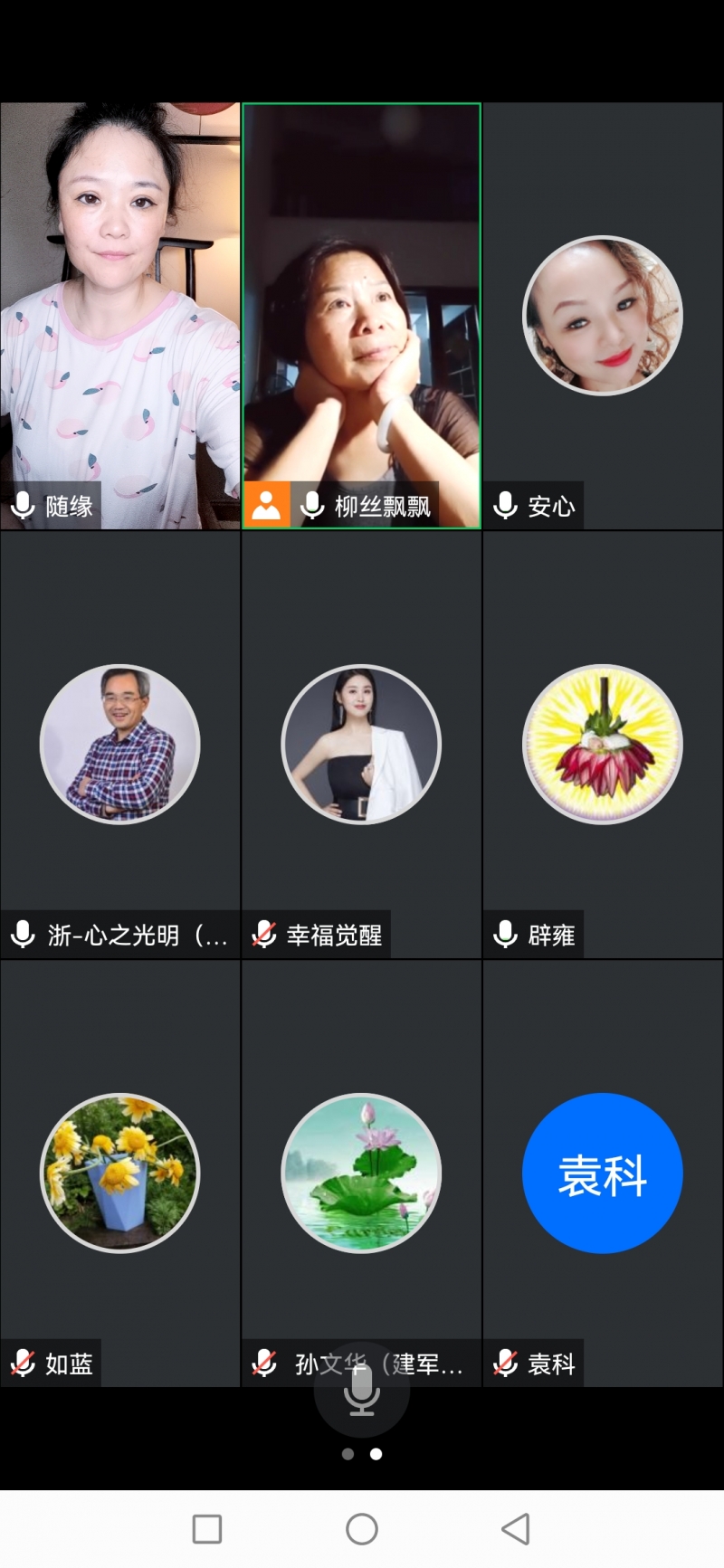Screen dimensions: 724x1568
Task: Mute 浙-心之光明's microphone icon
Action: tap(22, 936)
